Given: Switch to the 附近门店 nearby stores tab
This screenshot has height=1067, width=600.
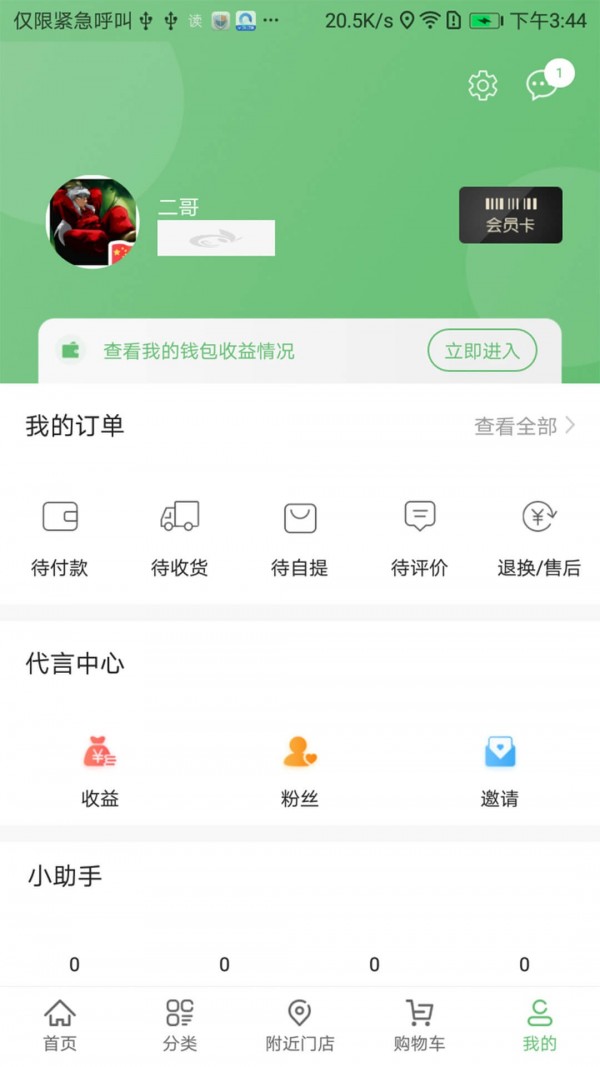Looking at the screenshot, I should pos(300,1025).
